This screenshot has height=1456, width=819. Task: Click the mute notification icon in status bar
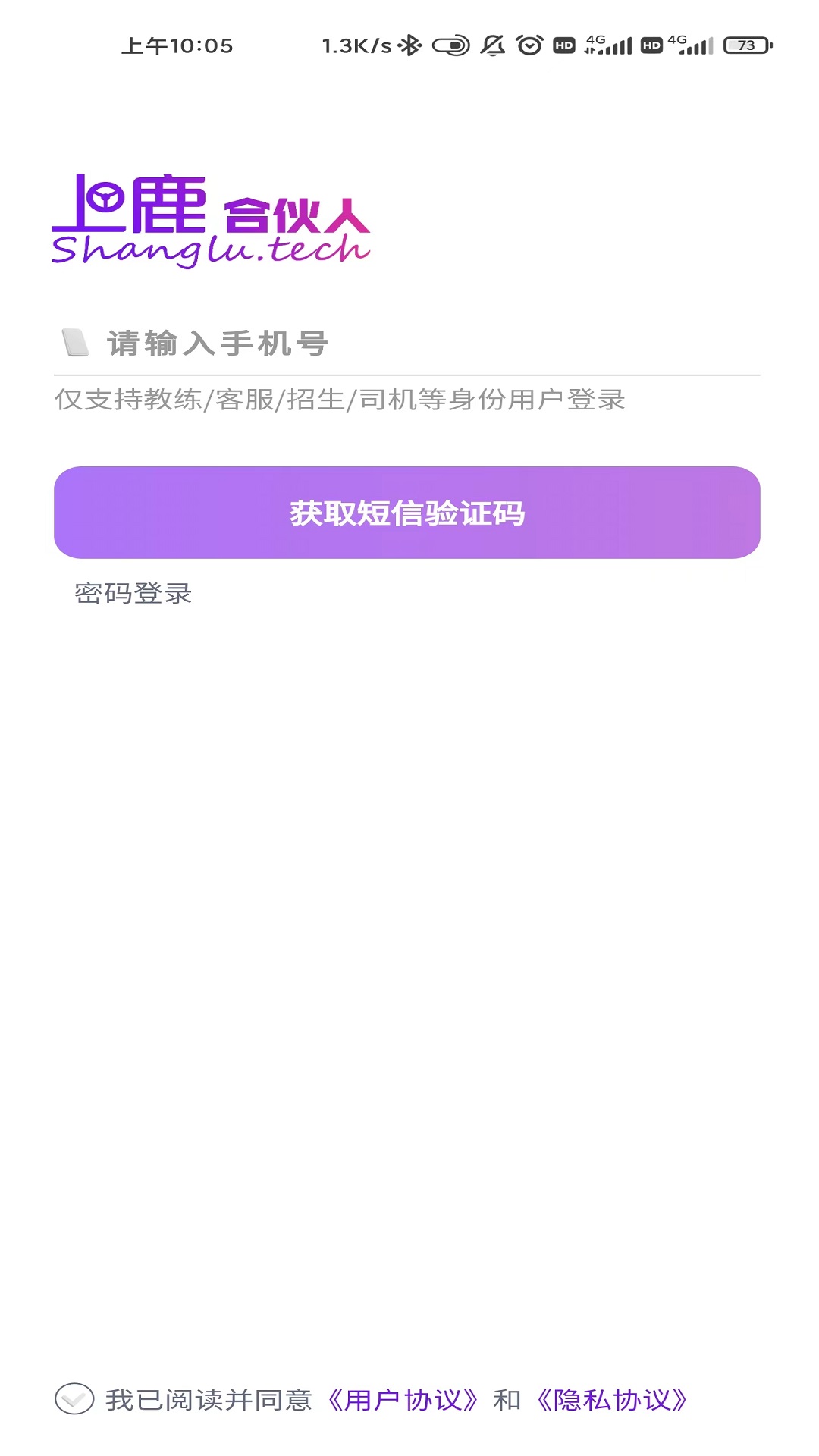(491, 47)
